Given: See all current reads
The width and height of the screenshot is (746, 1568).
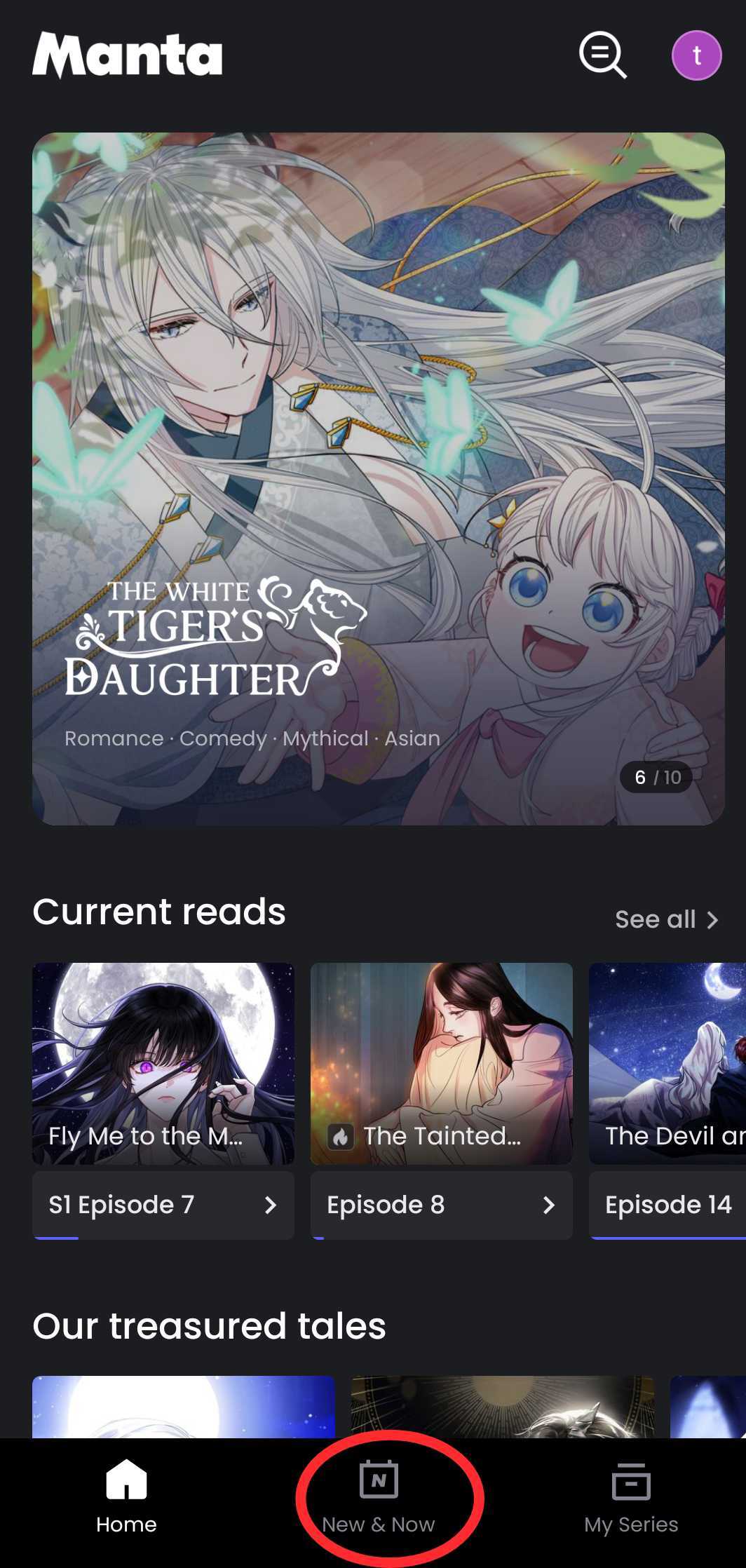Looking at the screenshot, I should point(666,919).
